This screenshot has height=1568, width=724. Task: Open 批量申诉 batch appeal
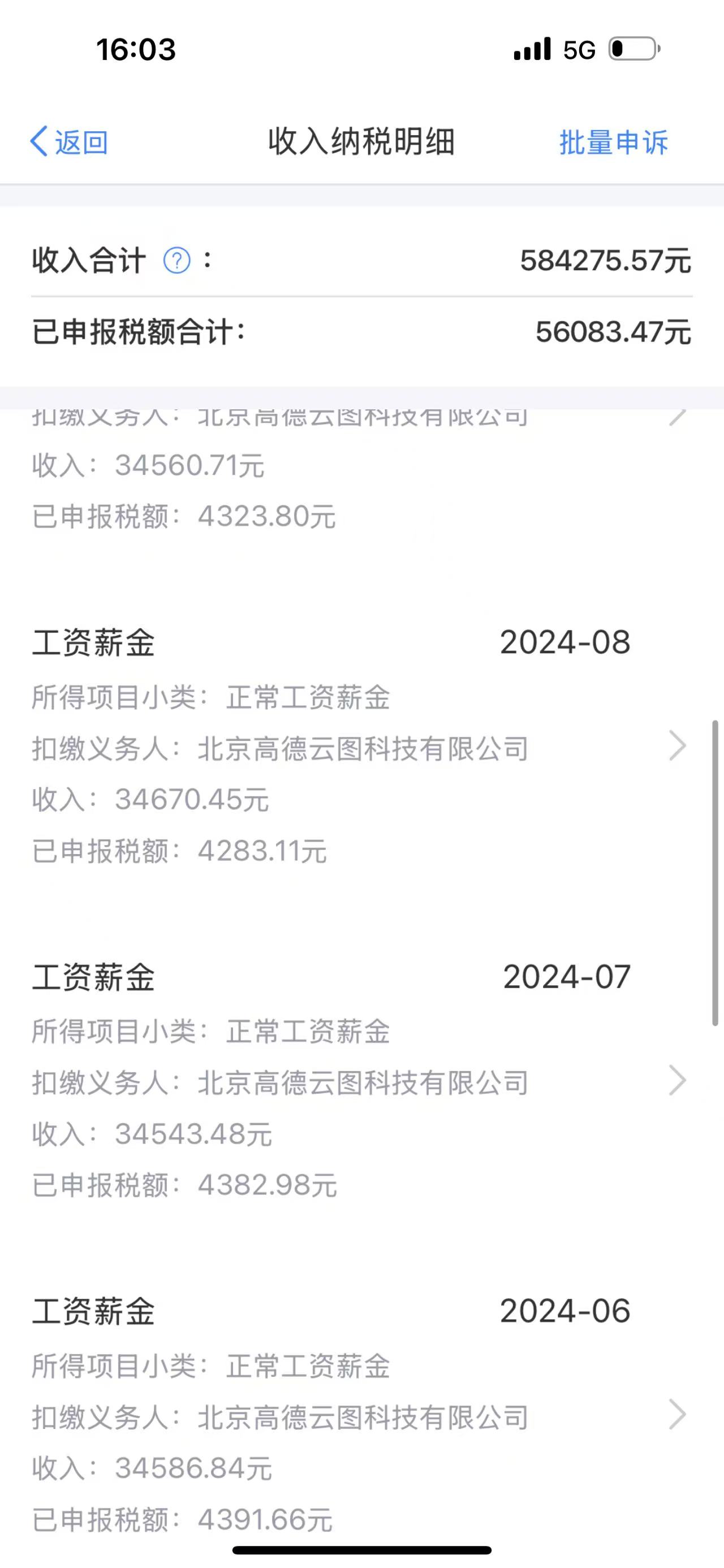coord(613,142)
